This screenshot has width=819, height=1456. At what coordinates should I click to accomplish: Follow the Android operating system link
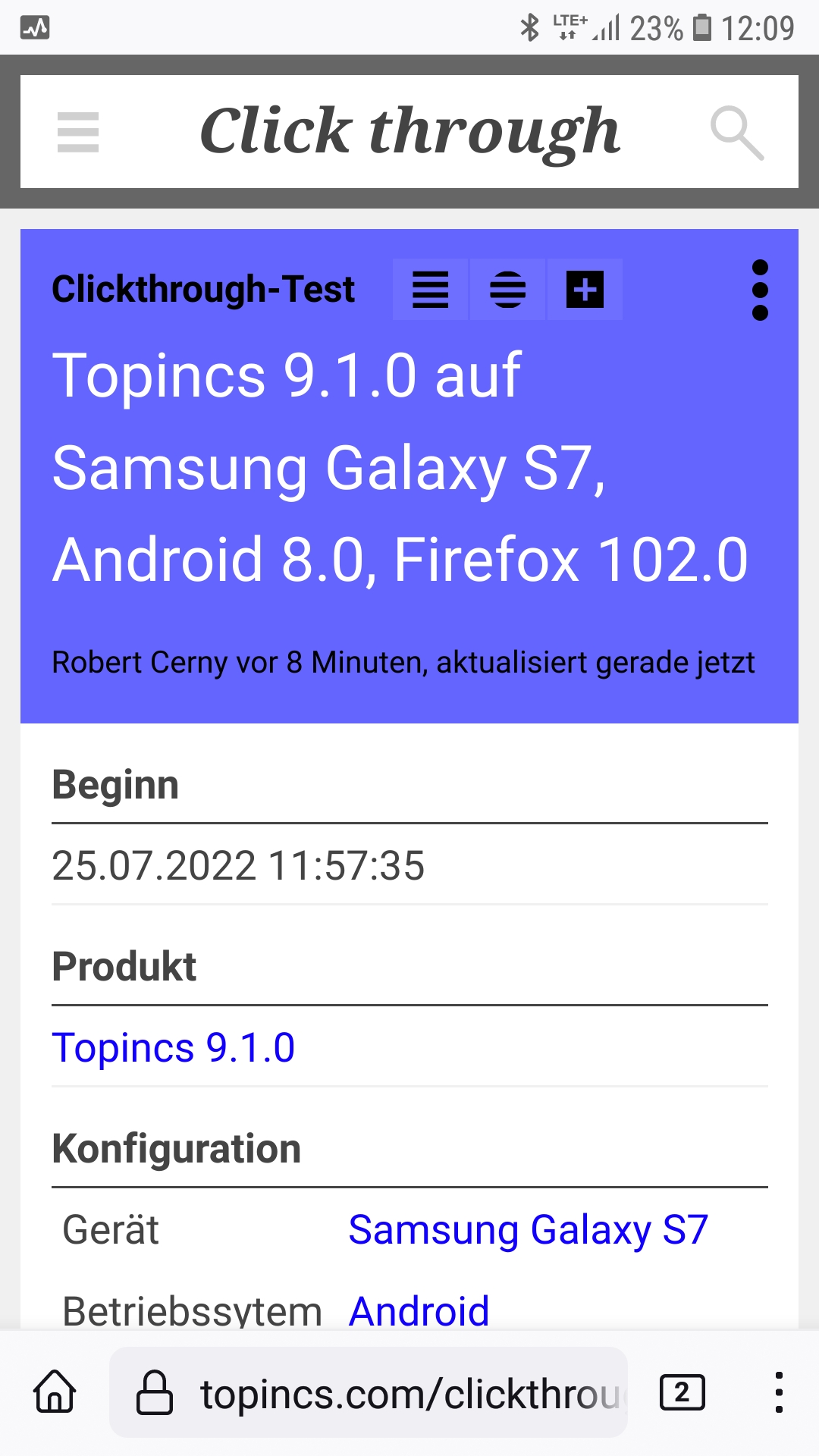point(419,1310)
